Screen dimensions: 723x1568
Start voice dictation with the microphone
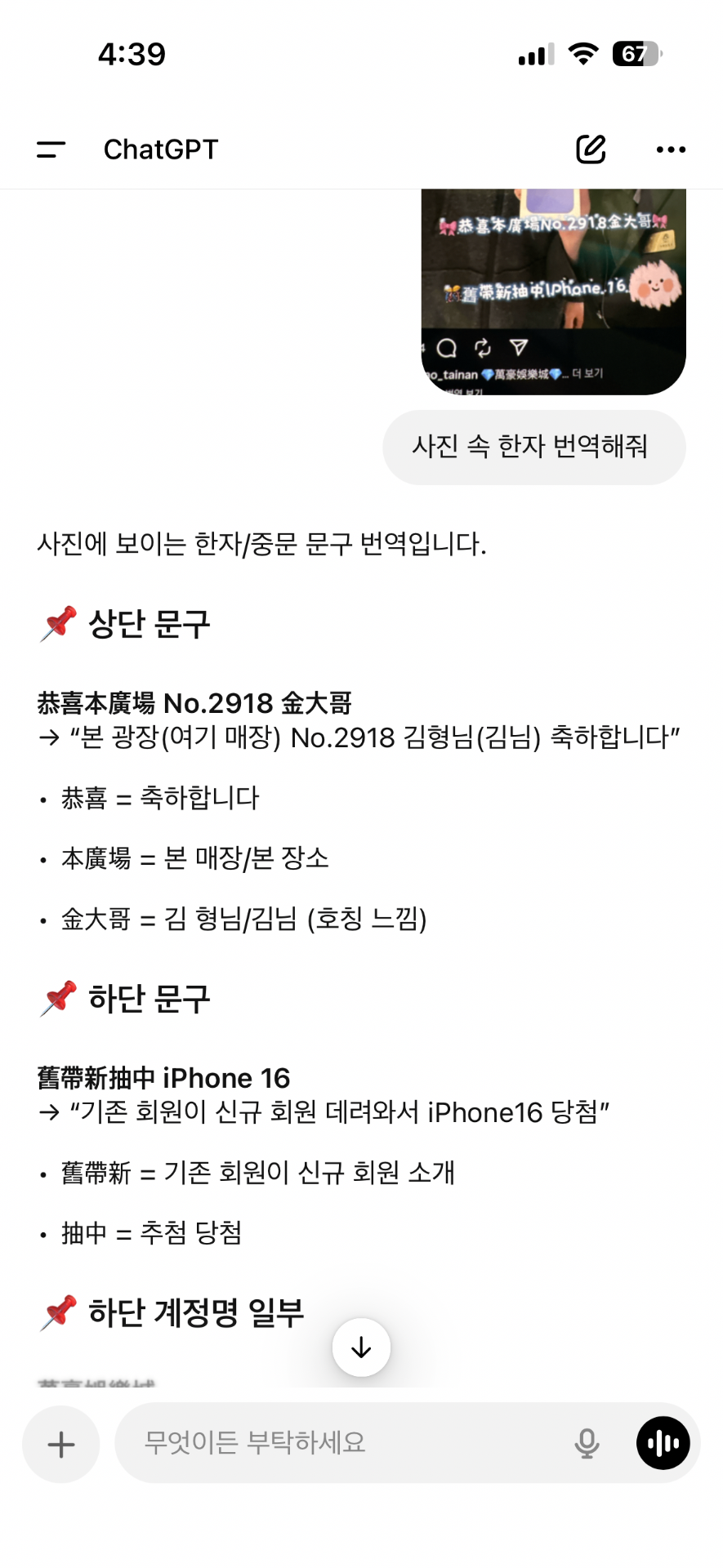coord(587,1443)
